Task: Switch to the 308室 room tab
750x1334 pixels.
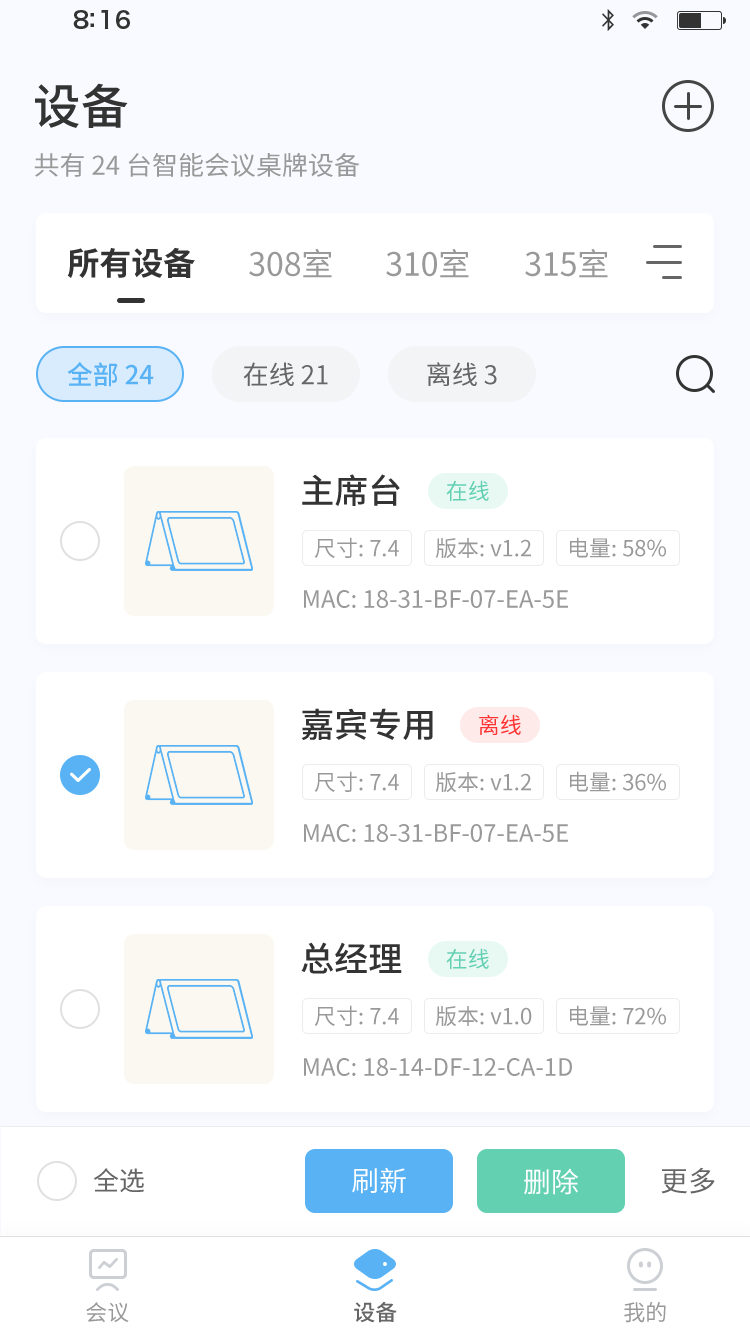Action: point(290,263)
